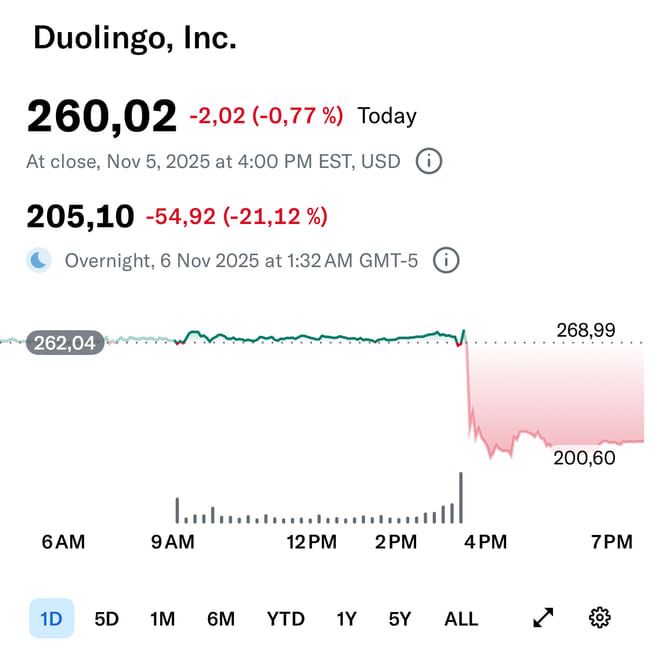Show year-to-date YTD chart
The height and width of the screenshot is (669, 650).
(285, 619)
